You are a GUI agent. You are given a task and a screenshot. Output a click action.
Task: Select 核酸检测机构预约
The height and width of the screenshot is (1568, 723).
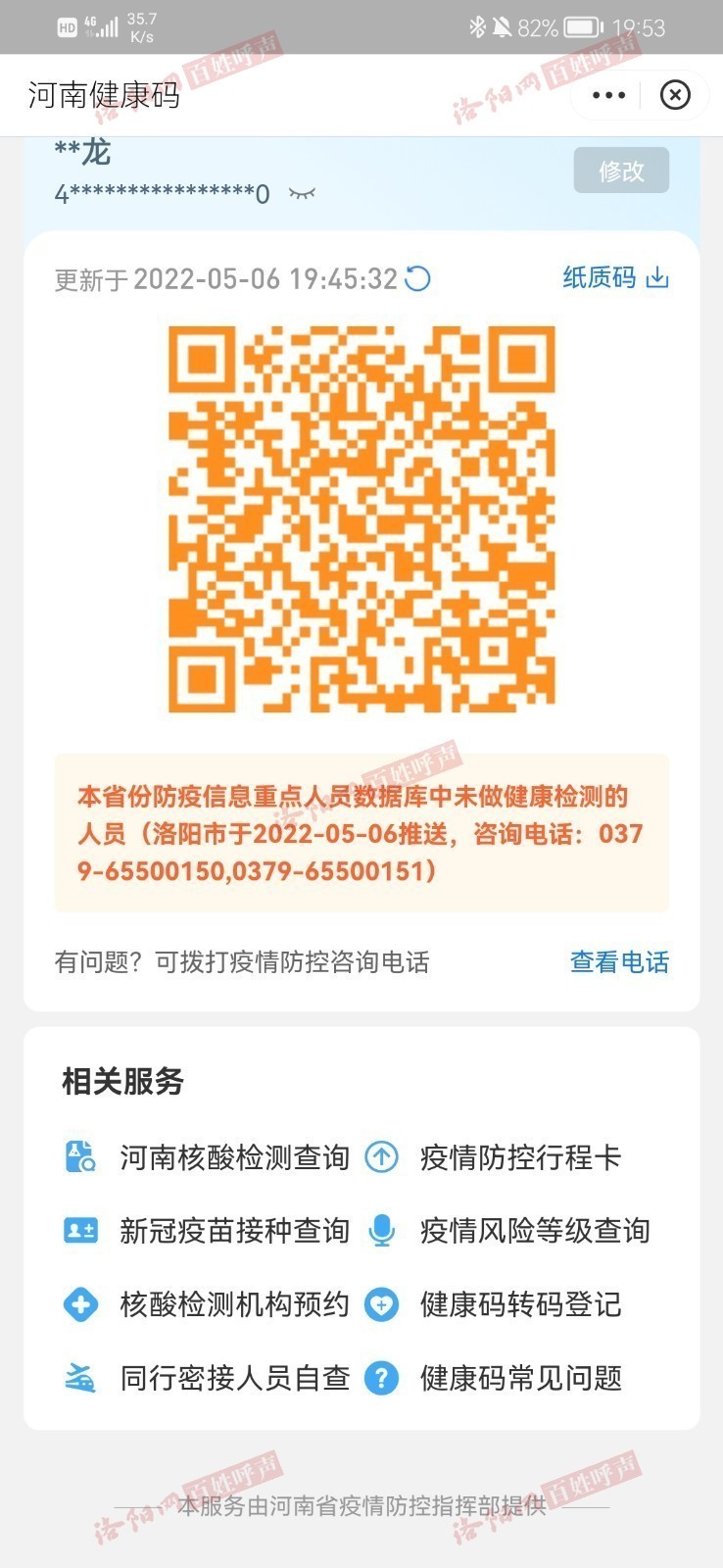click(x=207, y=1304)
